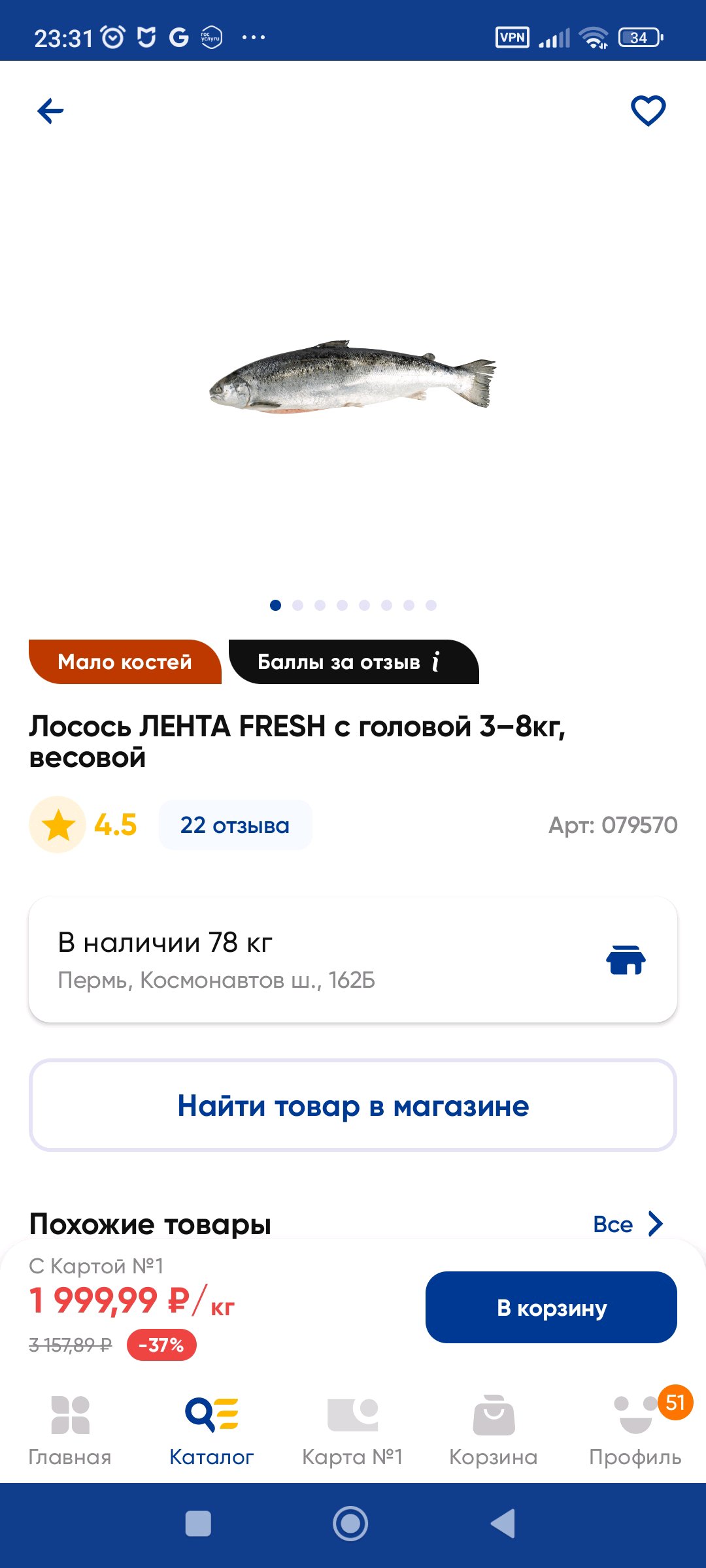Tap Найти товар в магазине
Screen dimensions: 706x1568
(353, 1105)
